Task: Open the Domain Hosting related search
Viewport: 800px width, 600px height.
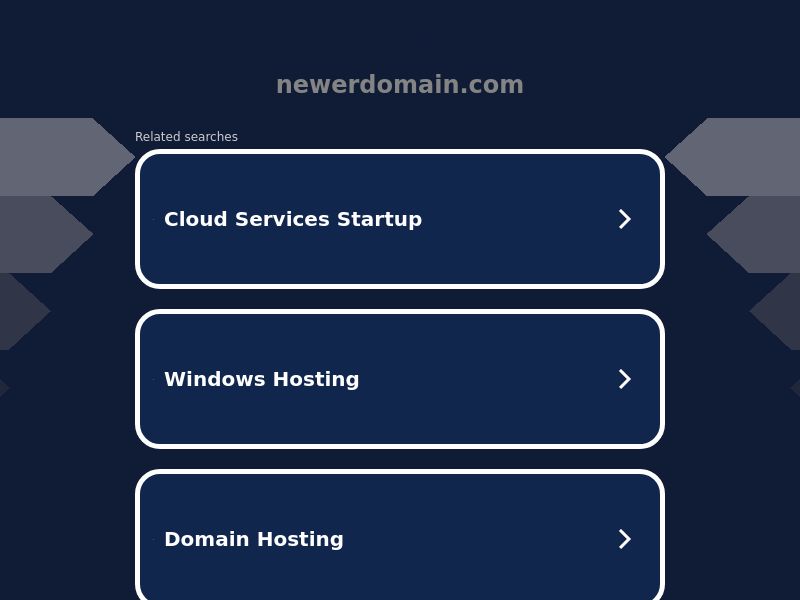Action: (399, 539)
